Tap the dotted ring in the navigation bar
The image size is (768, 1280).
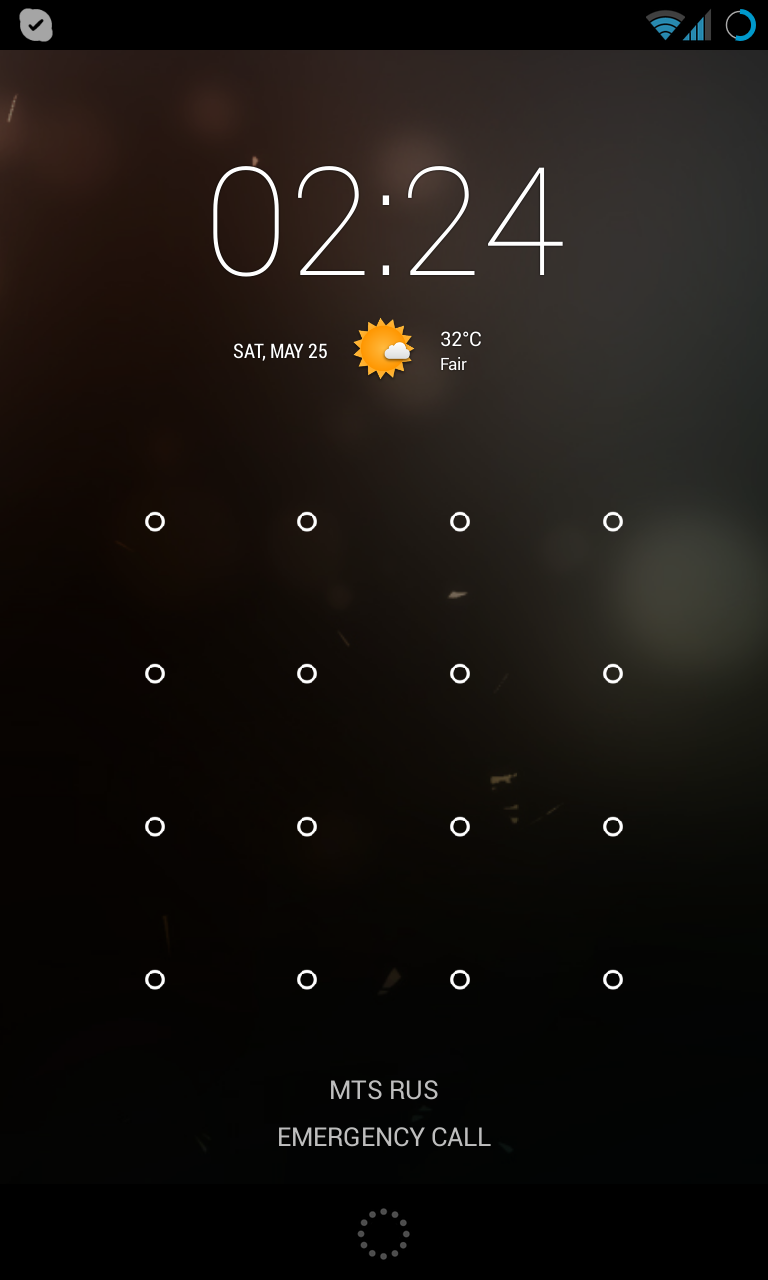pyautogui.click(x=384, y=1233)
